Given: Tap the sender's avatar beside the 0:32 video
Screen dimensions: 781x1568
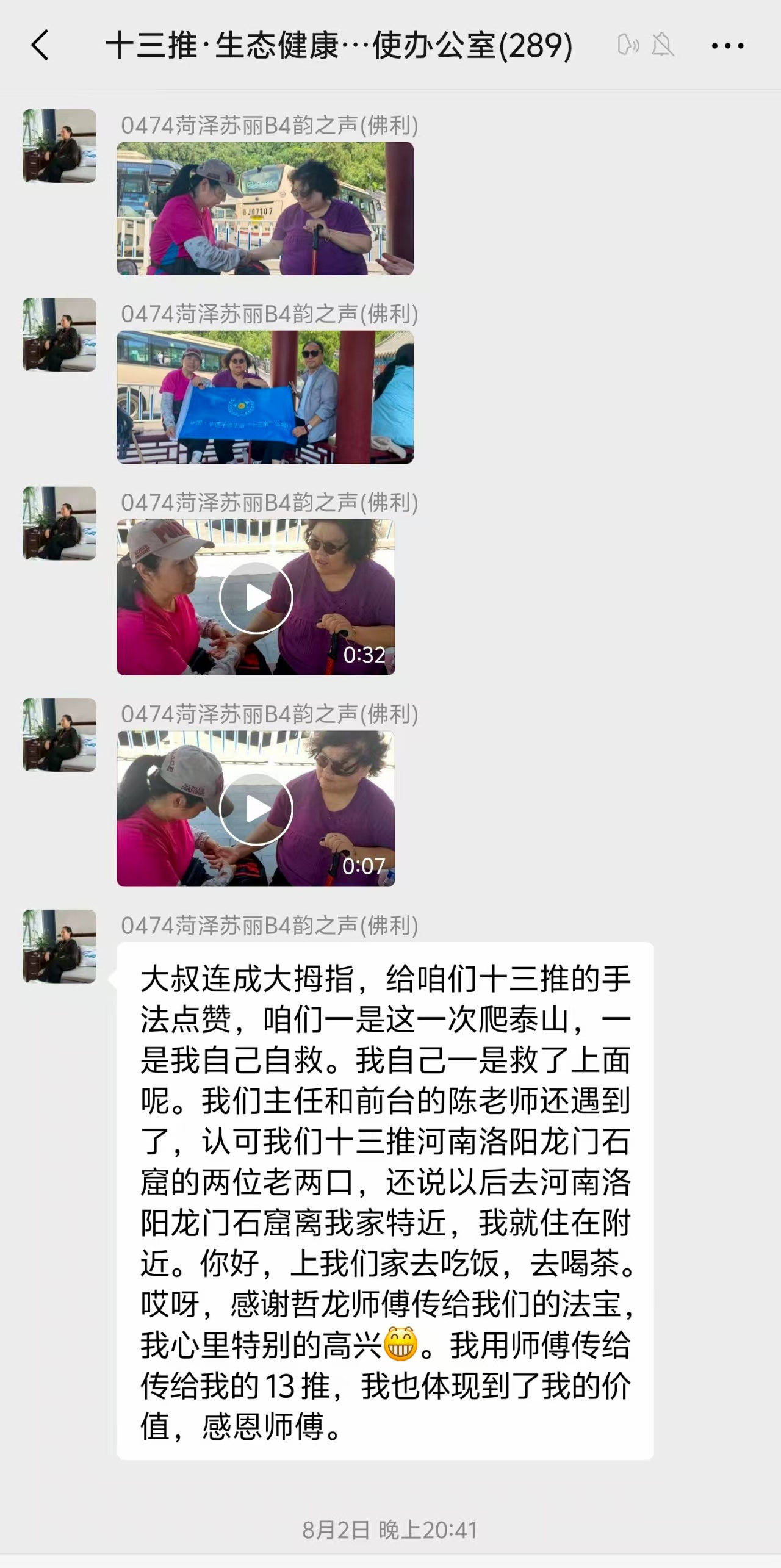Looking at the screenshot, I should tap(59, 523).
